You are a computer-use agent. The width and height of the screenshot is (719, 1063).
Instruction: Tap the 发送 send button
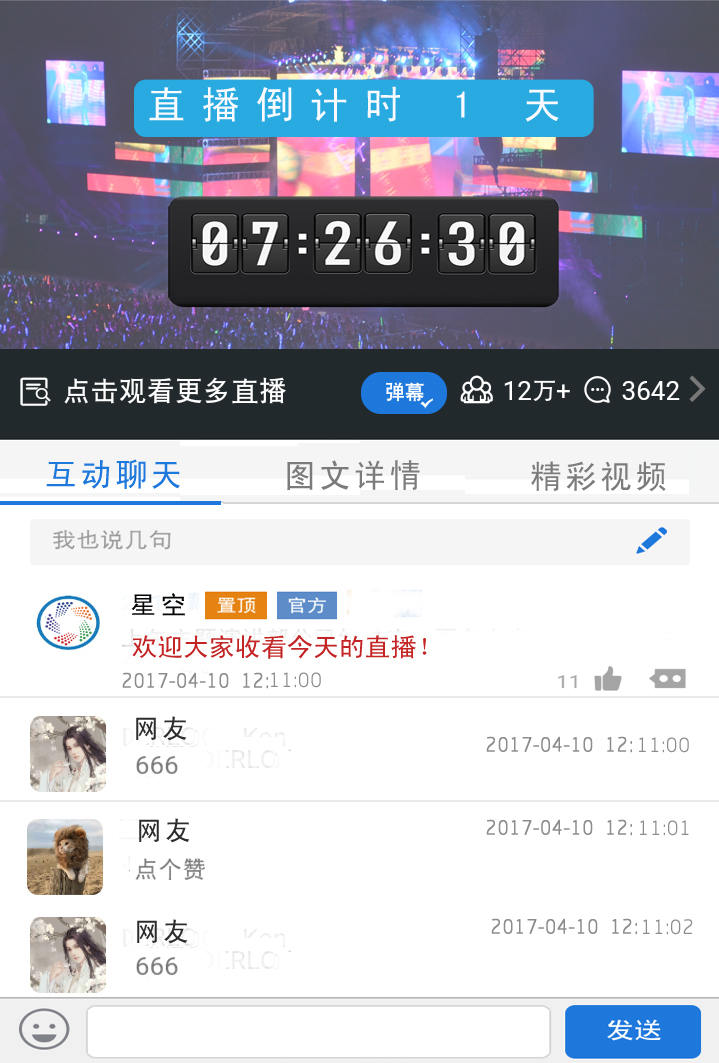[632, 1031]
